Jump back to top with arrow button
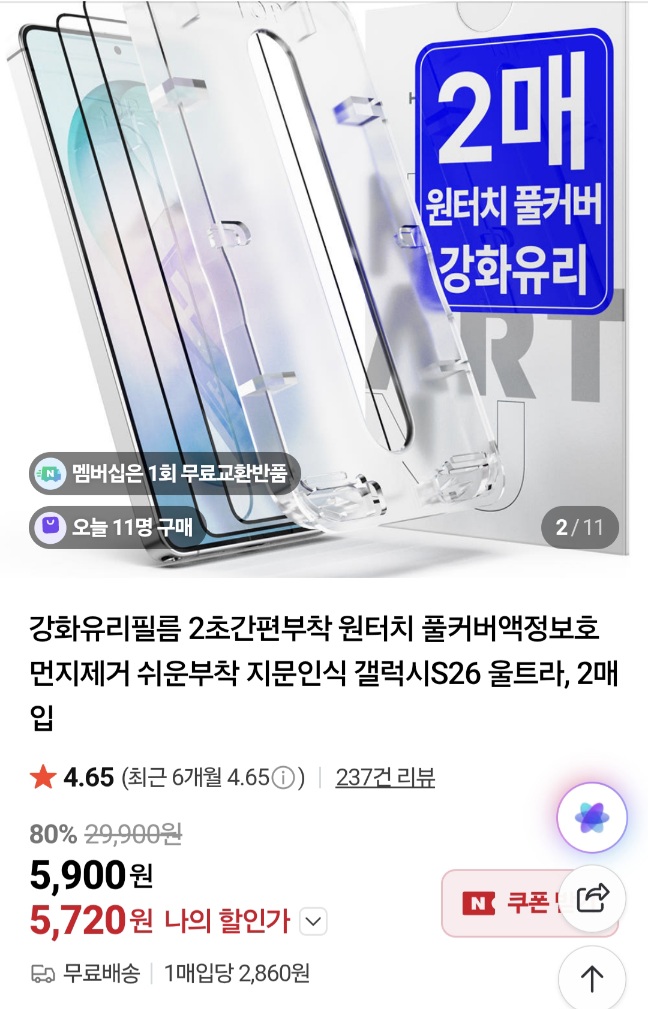The height and width of the screenshot is (1009, 648). (592, 978)
